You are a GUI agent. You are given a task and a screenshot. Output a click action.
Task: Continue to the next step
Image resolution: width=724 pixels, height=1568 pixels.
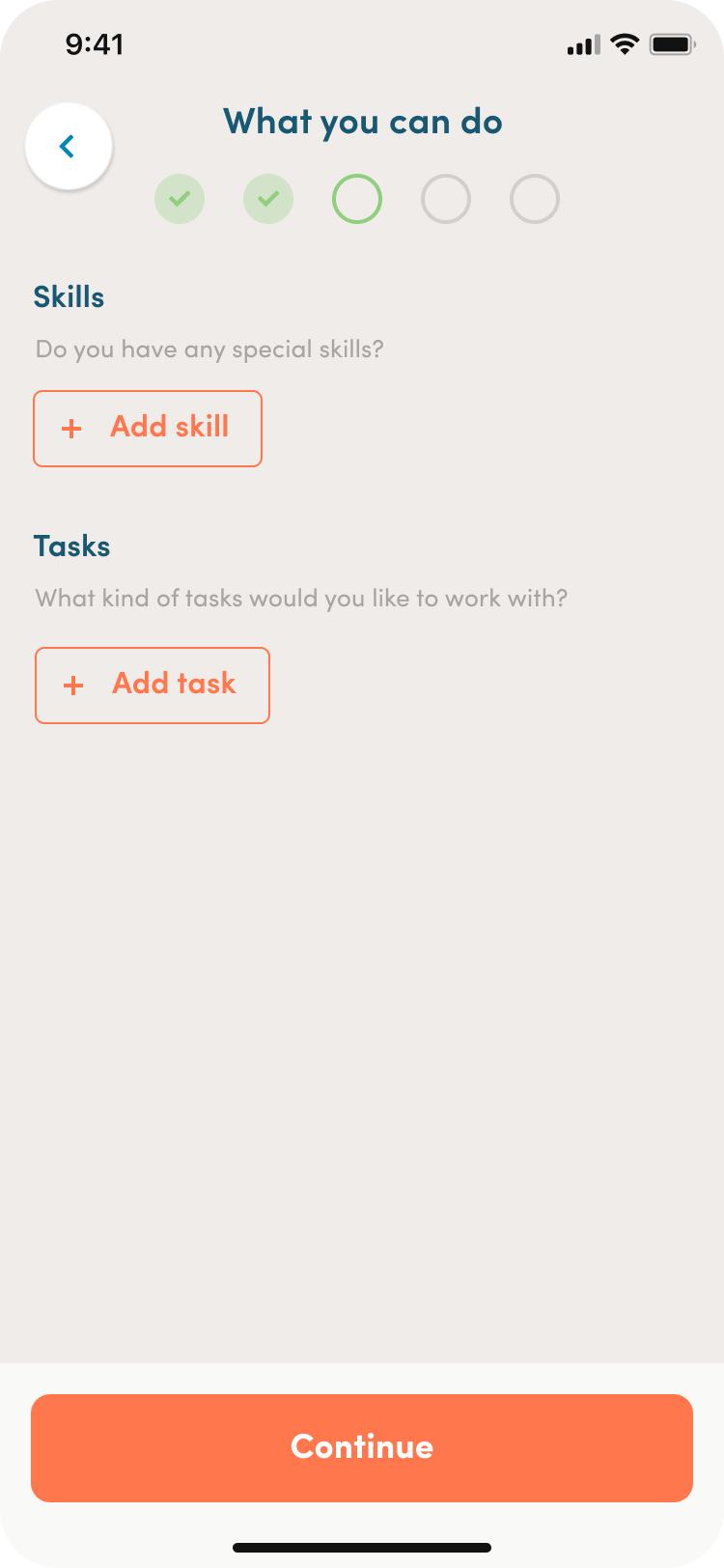tap(362, 1446)
